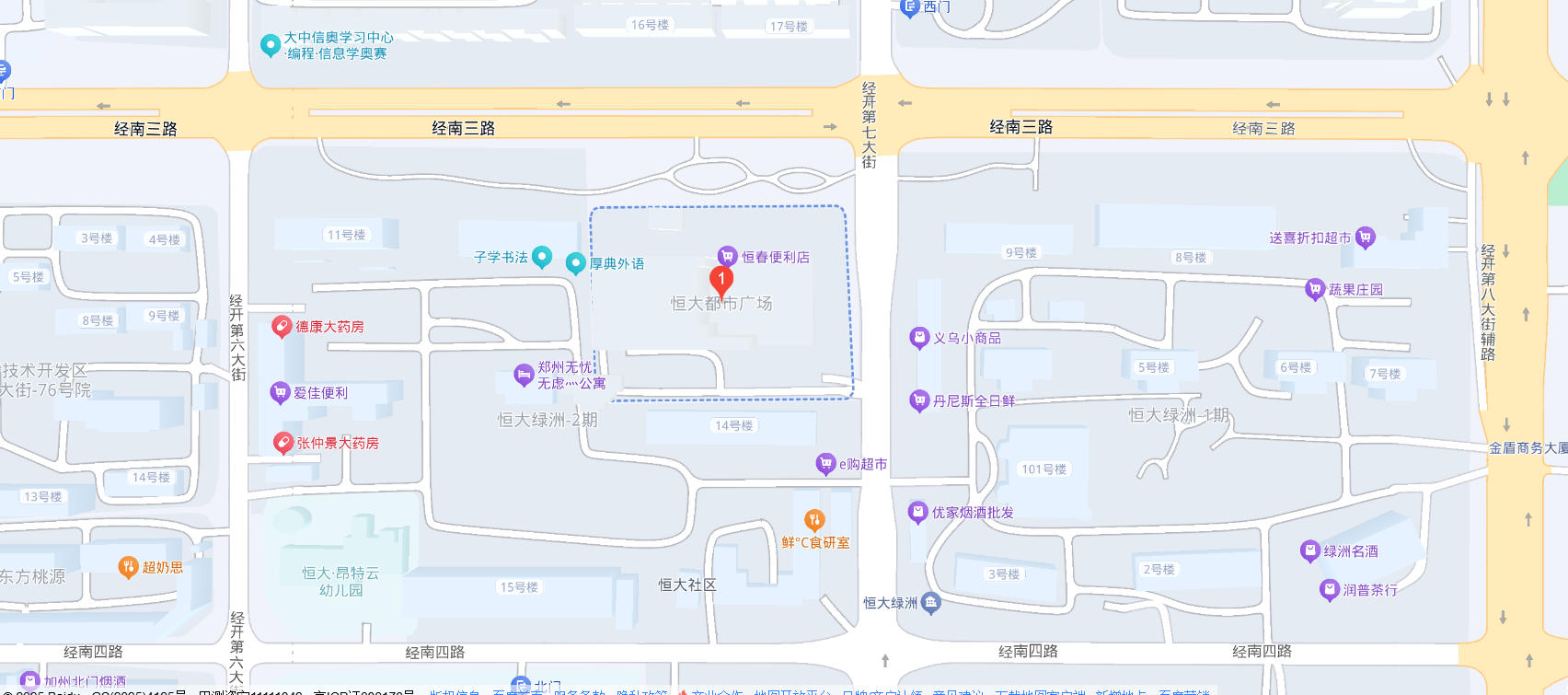This screenshot has height=695, width=1568.
Task: Open the 子学书法 point of interest
Action: (542, 257)
